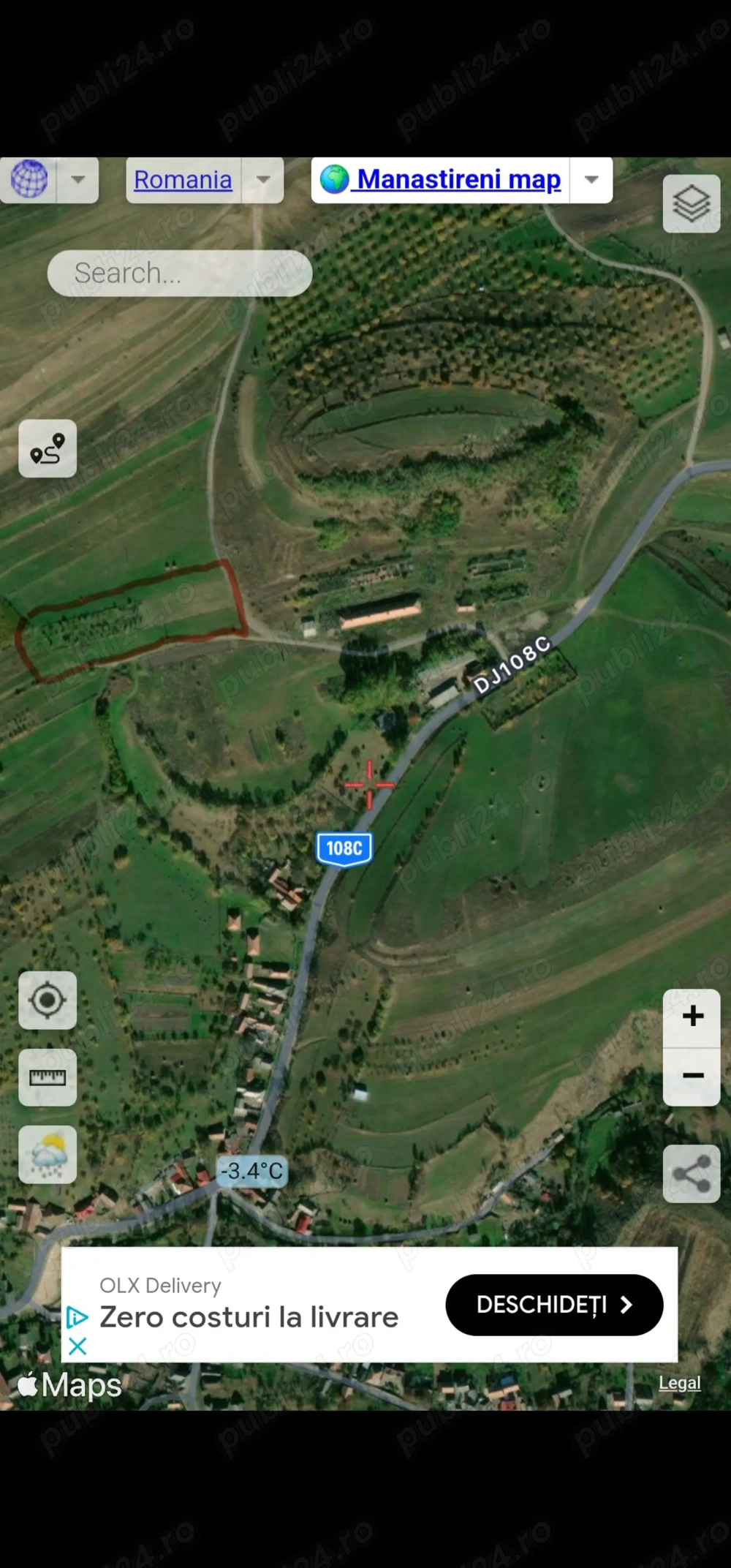Image resolution: width=731 pixels, height=1568 pixels.
Task: Dismiss the OLX Delivery ad banner
Action: pos(77,1346)
